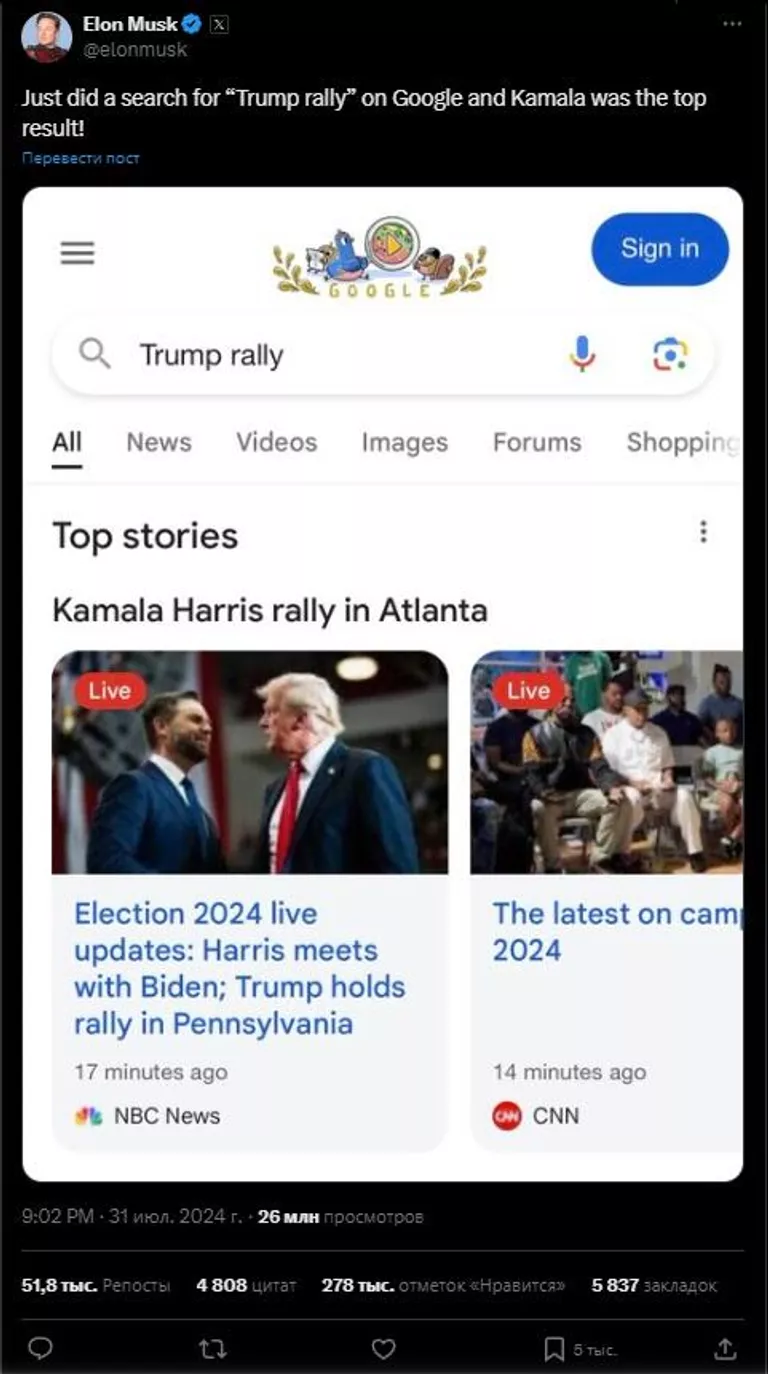Like the post with the heart icon
768x1374 pixels.
coord(384,1349)
